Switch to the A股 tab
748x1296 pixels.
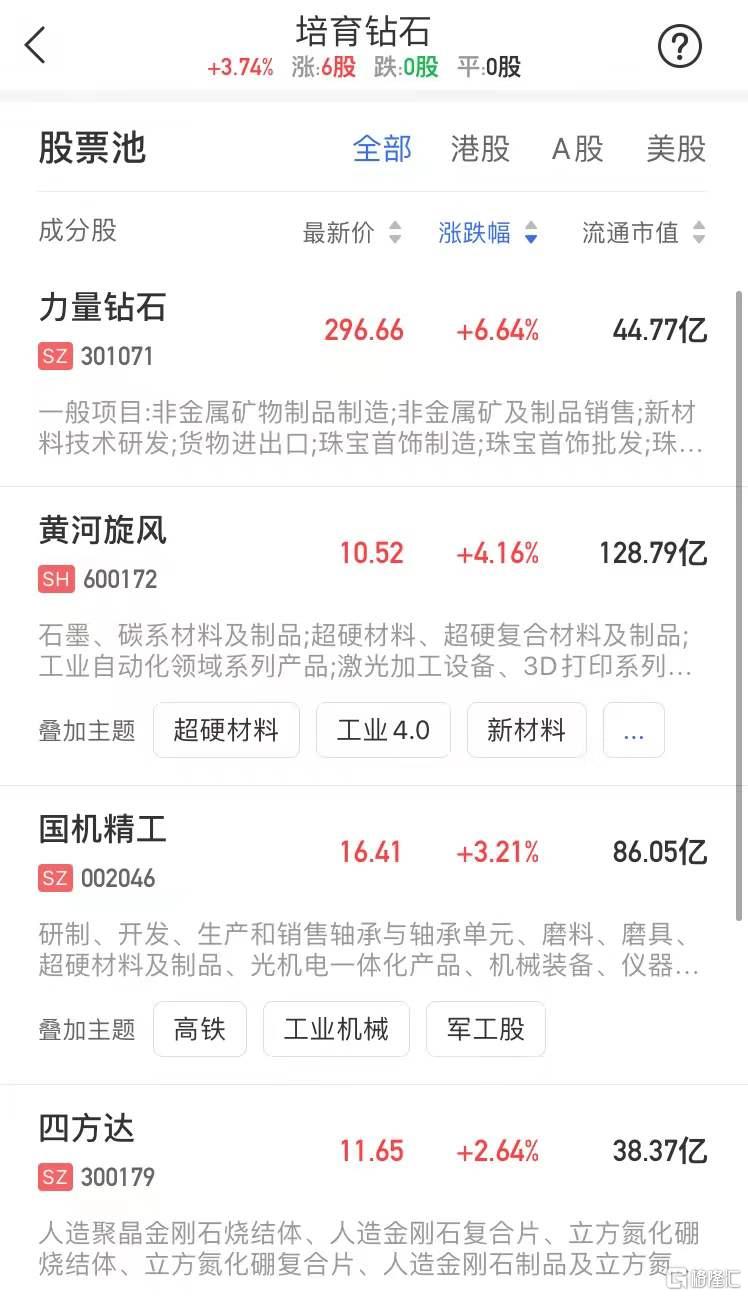click(x=578, y=149)
